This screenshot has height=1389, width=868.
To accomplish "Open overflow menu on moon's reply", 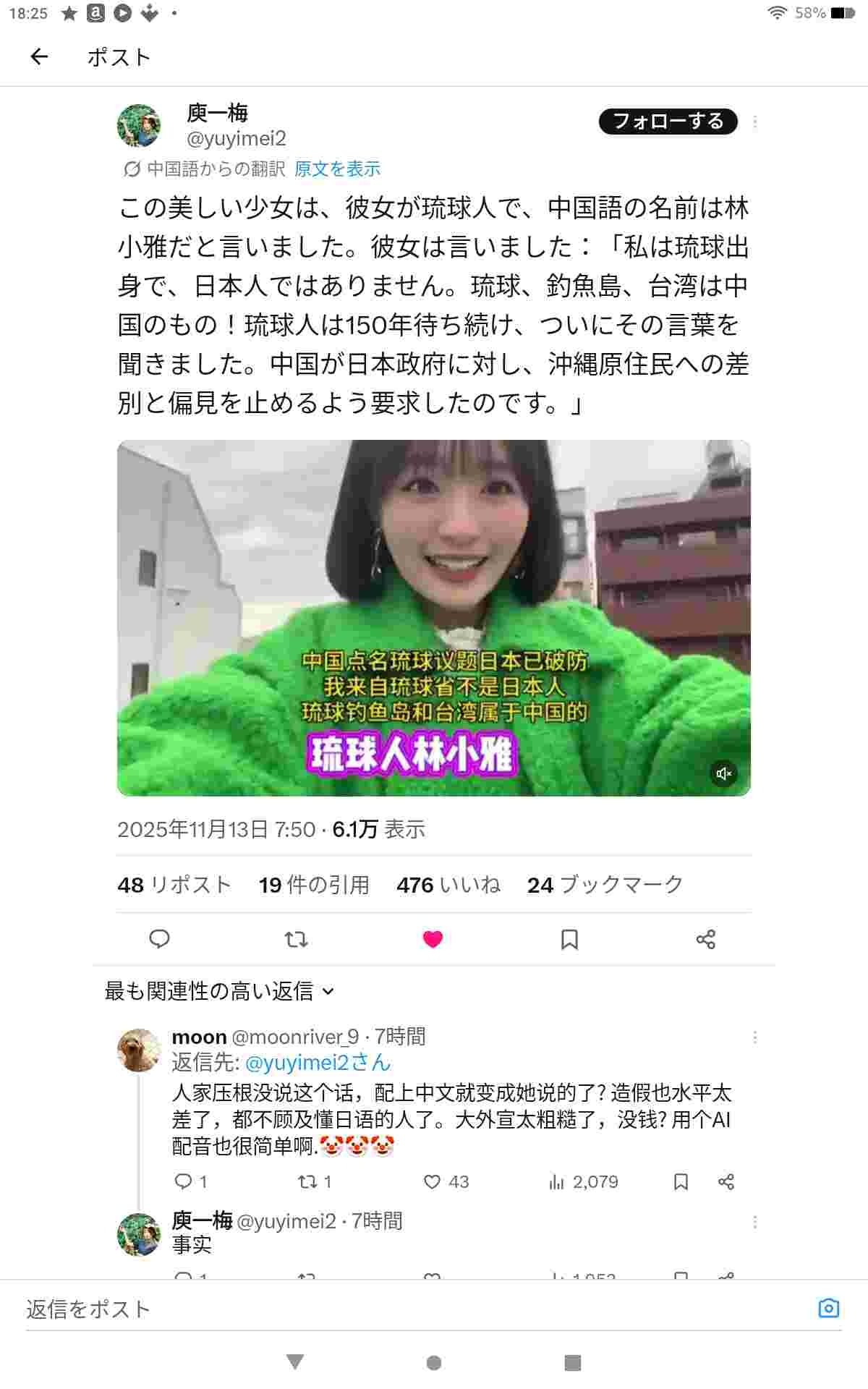I will 754,1037.
